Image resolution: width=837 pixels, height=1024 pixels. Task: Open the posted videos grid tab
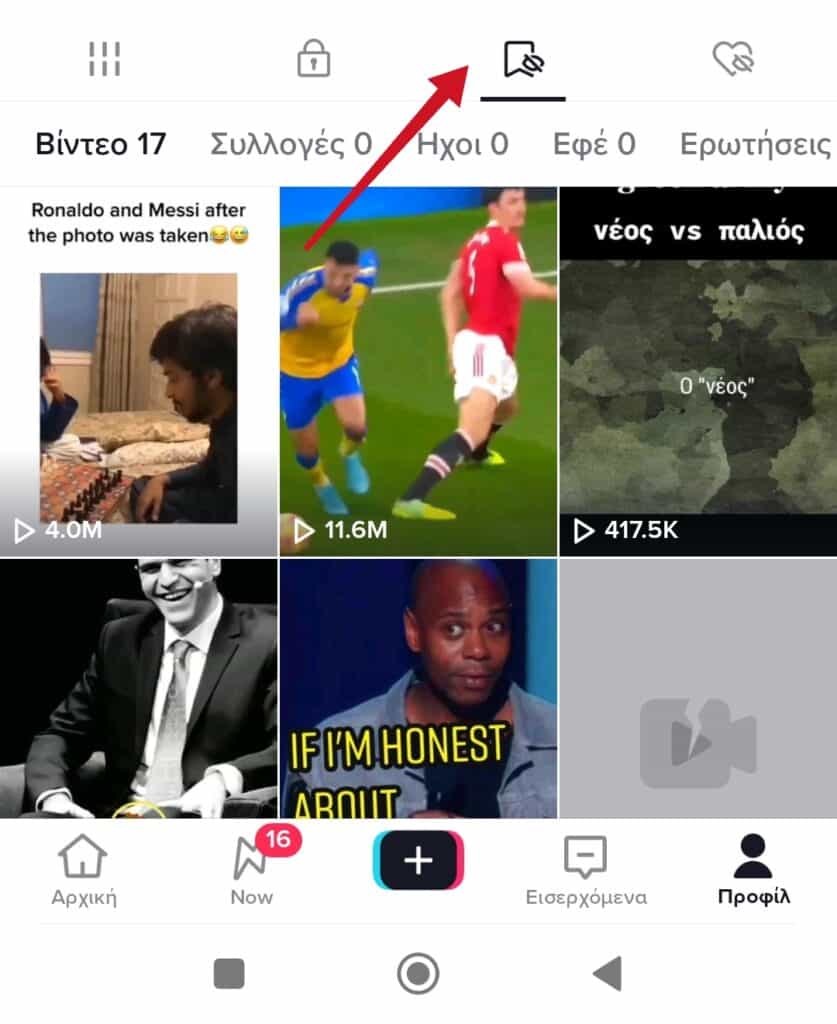point(104,59)
